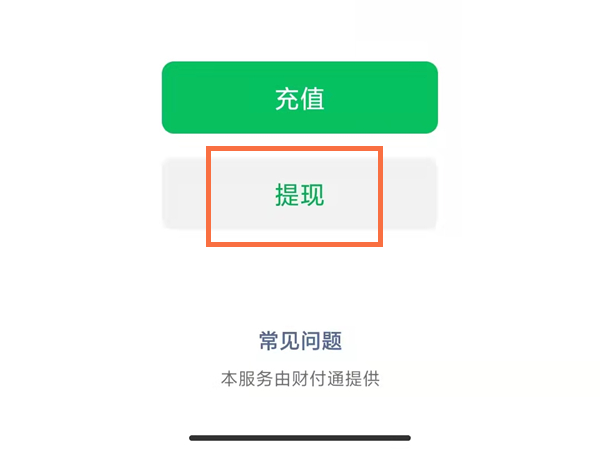Tap the green 充值 top-up button

(x=300, y=98)
